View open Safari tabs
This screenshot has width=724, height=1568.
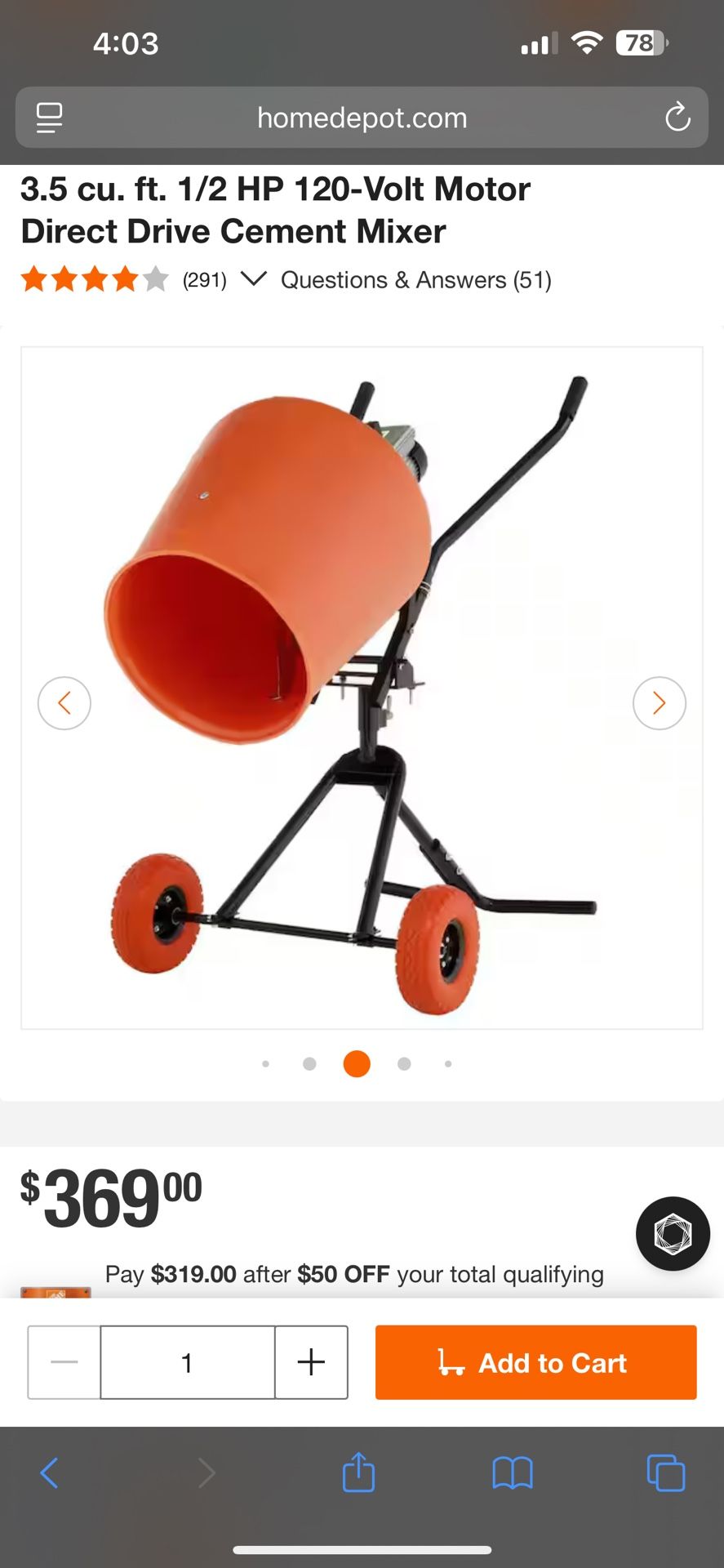pos(665,1472)
